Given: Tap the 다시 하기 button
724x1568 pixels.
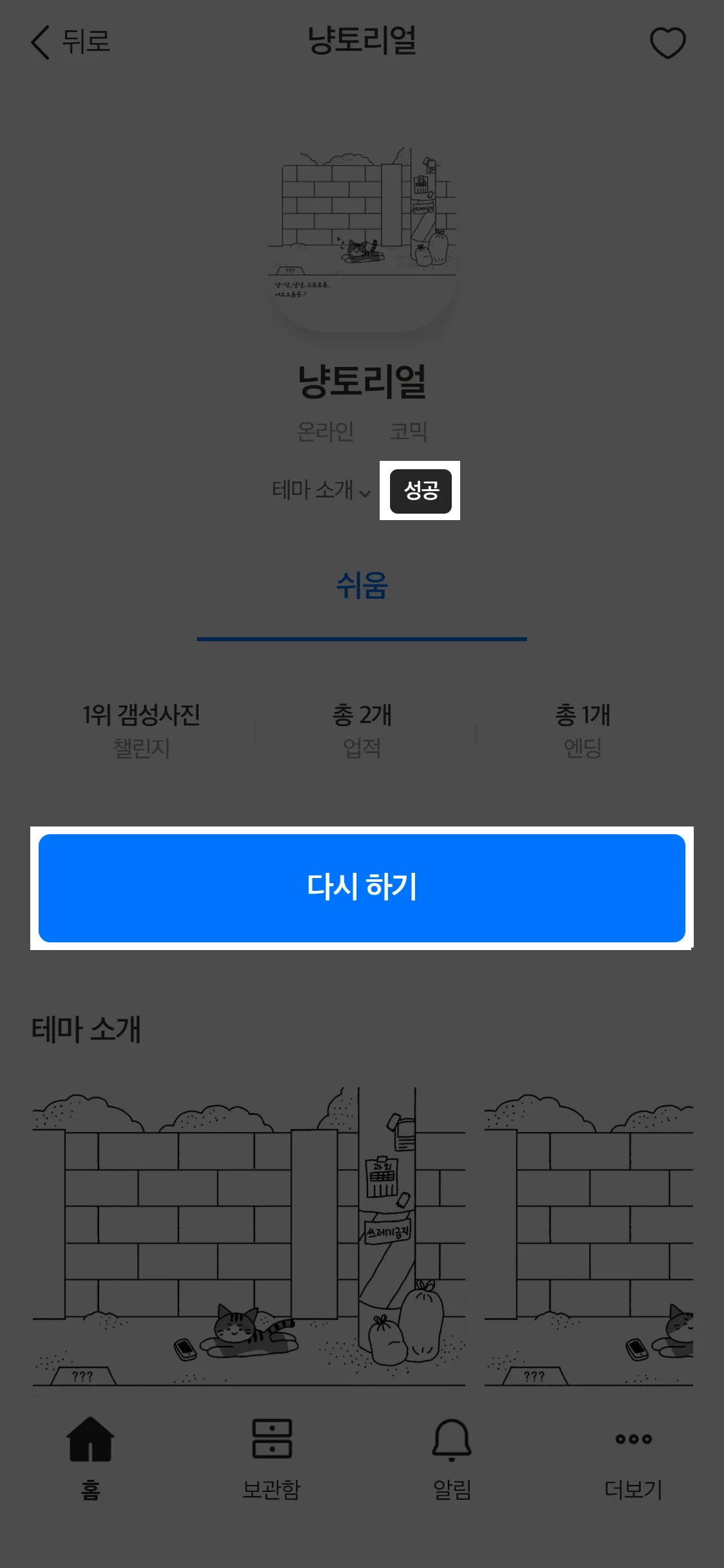Looking at the screenshot, I should pyautogui.click(x=362, y=888).
